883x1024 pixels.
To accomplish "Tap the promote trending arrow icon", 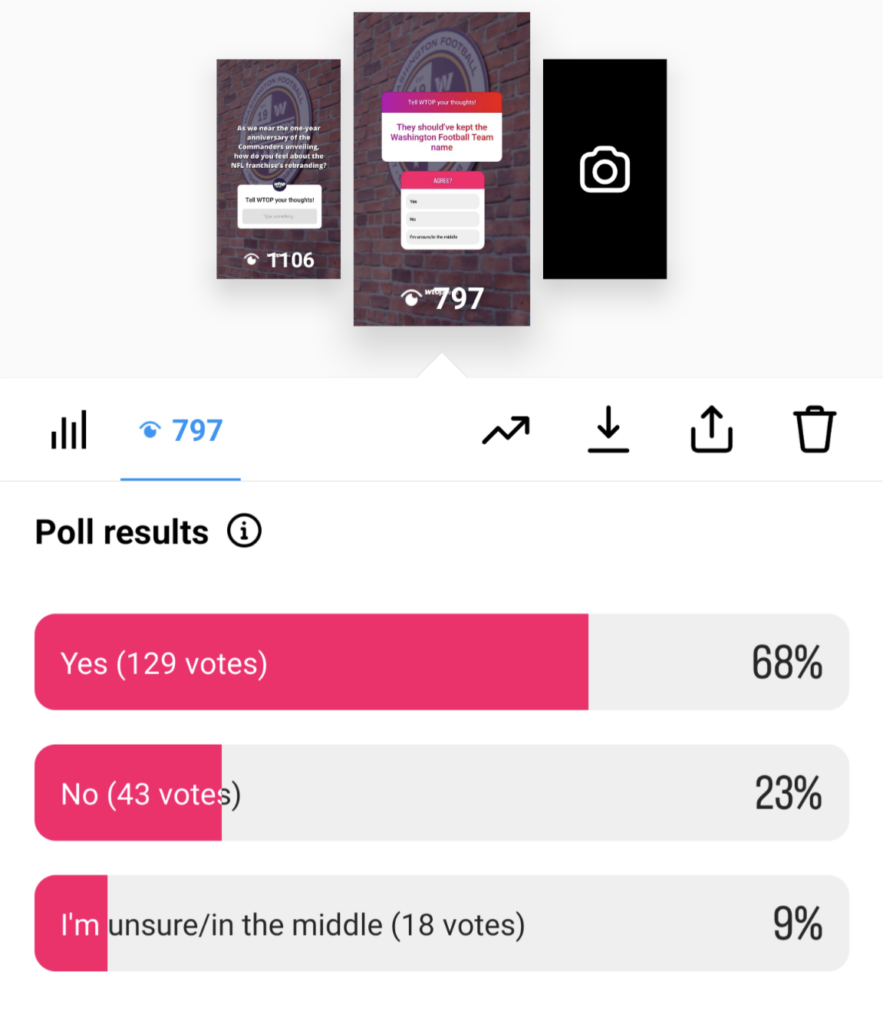I will (x=506, y=431).
